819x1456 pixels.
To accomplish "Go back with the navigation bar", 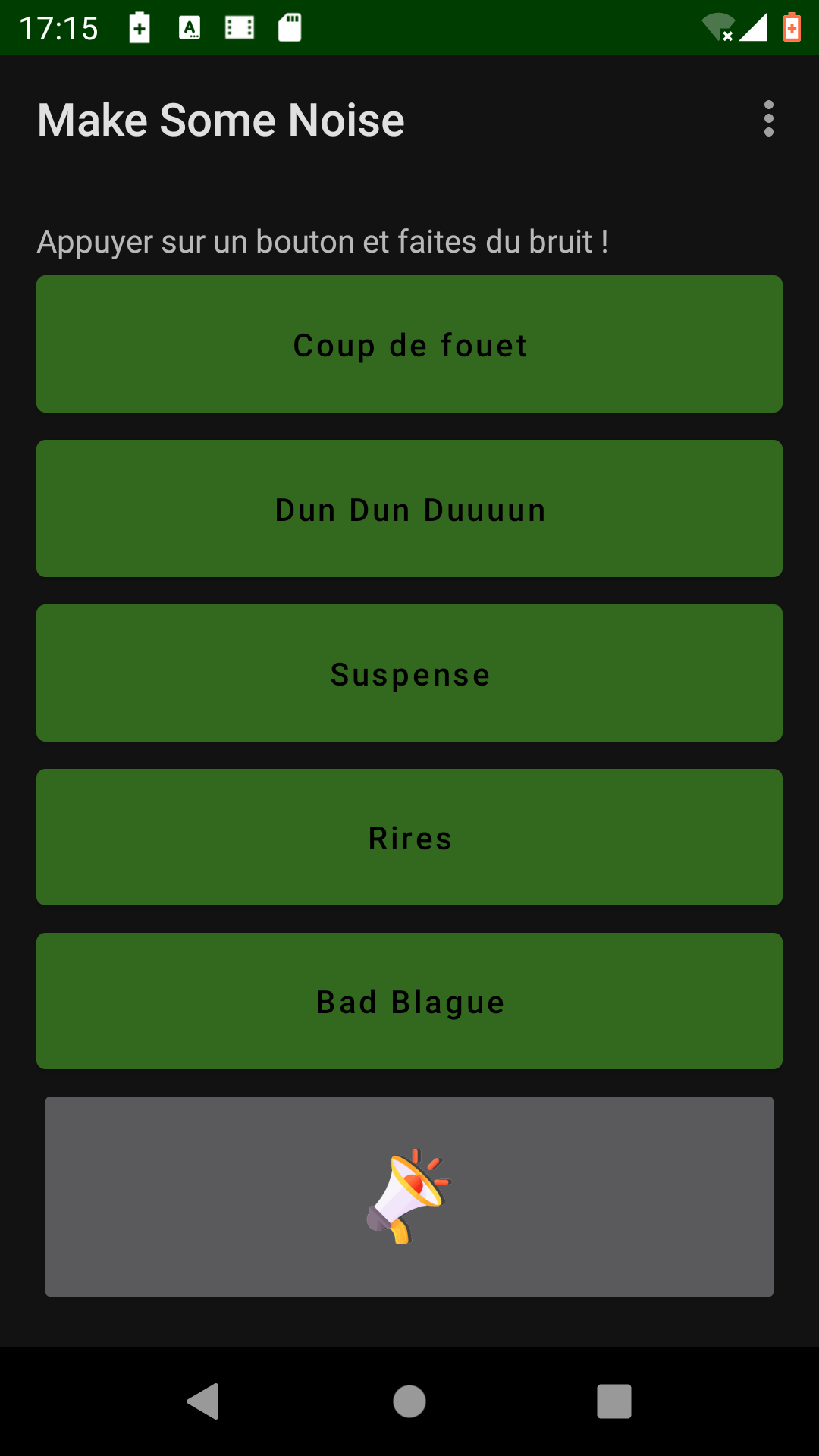I will [203, 1401].
